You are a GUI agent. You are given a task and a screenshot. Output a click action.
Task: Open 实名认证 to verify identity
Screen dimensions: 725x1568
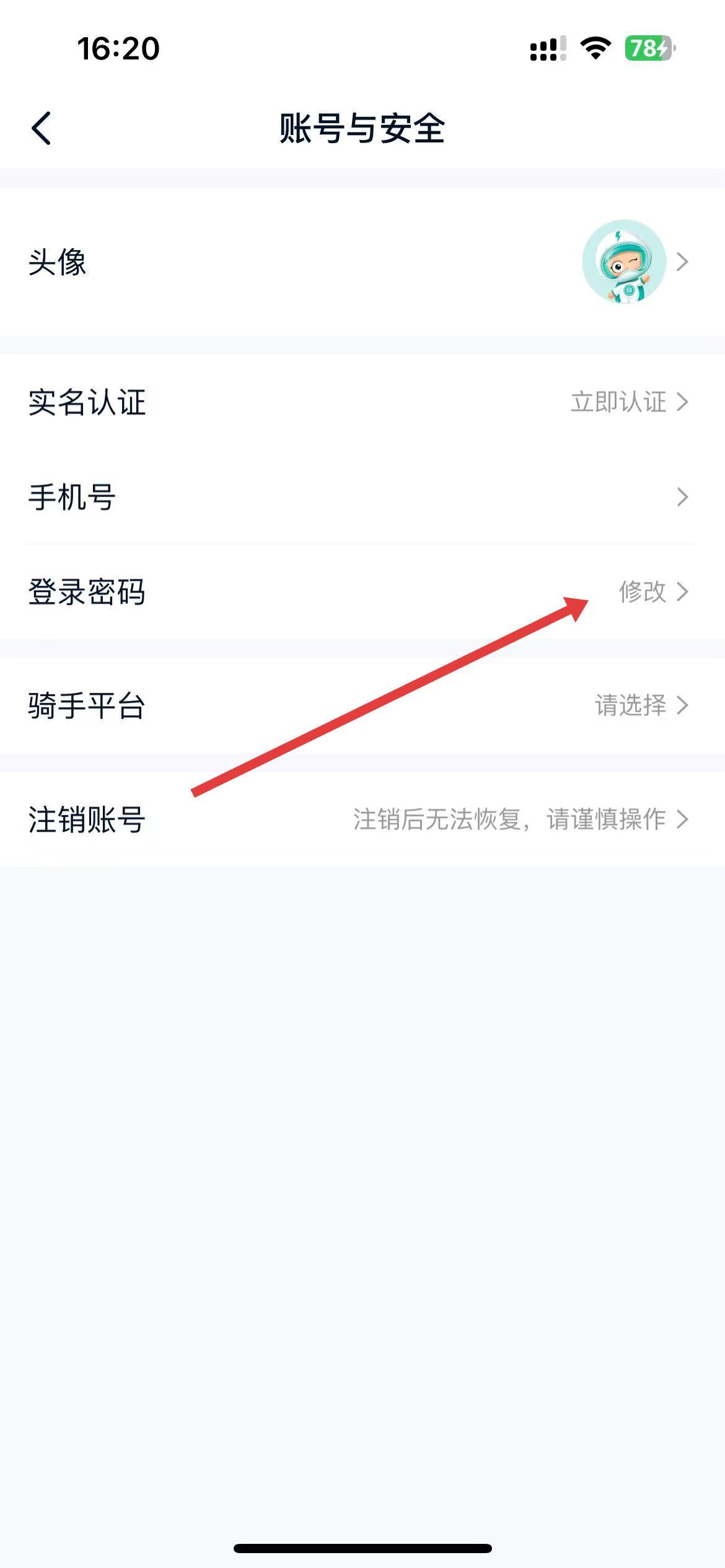click(362, 402)
